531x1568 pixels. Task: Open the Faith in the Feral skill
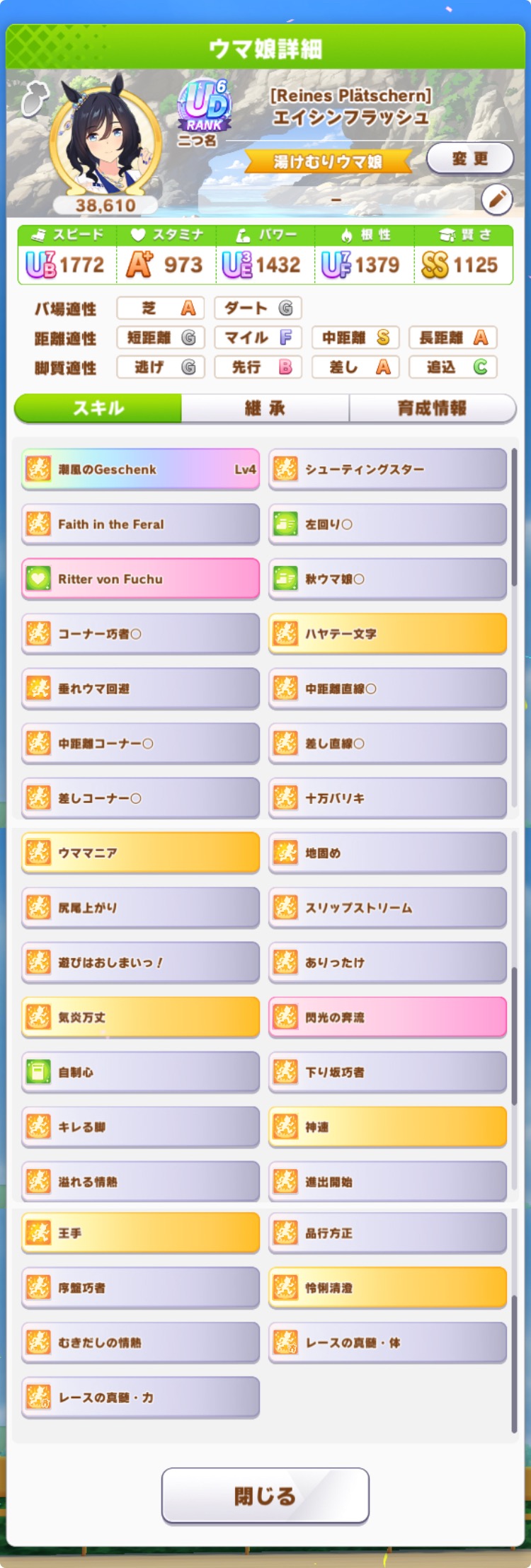click(140, 524)
